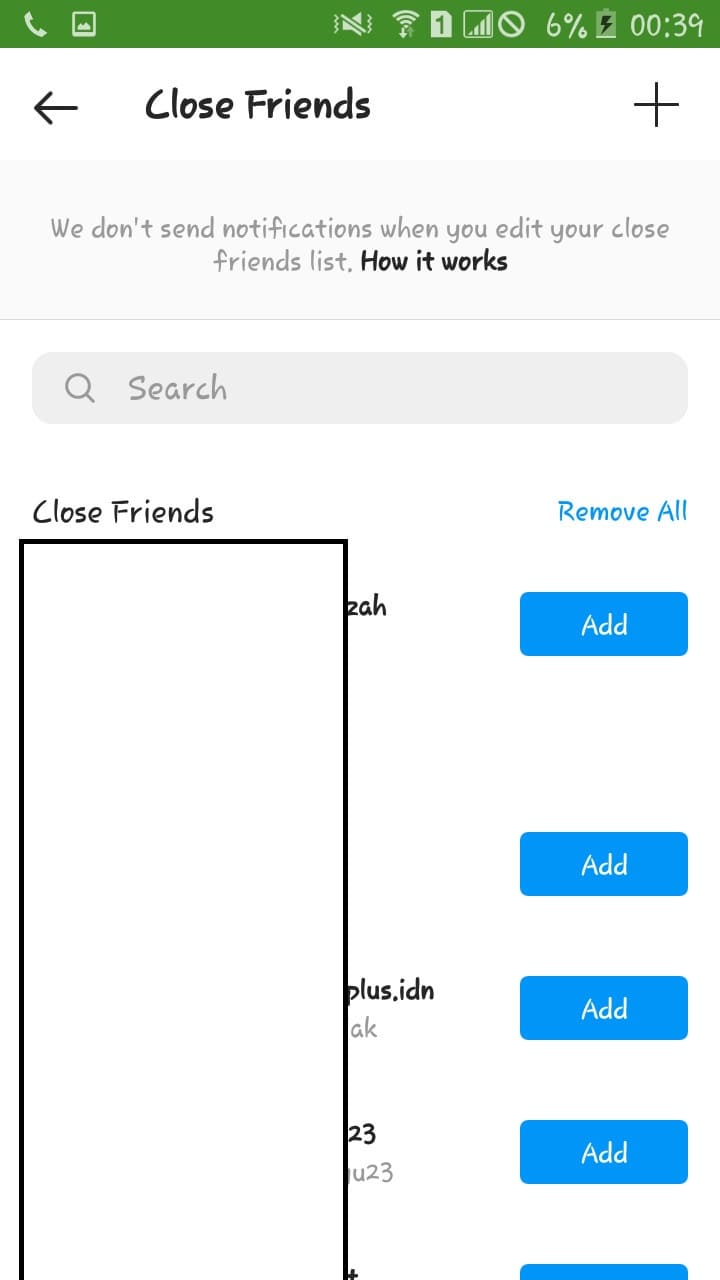The width and height of the screenshot is (720, 1280).
Task: Go back from Close Friends
Action: tap(56, 107)
